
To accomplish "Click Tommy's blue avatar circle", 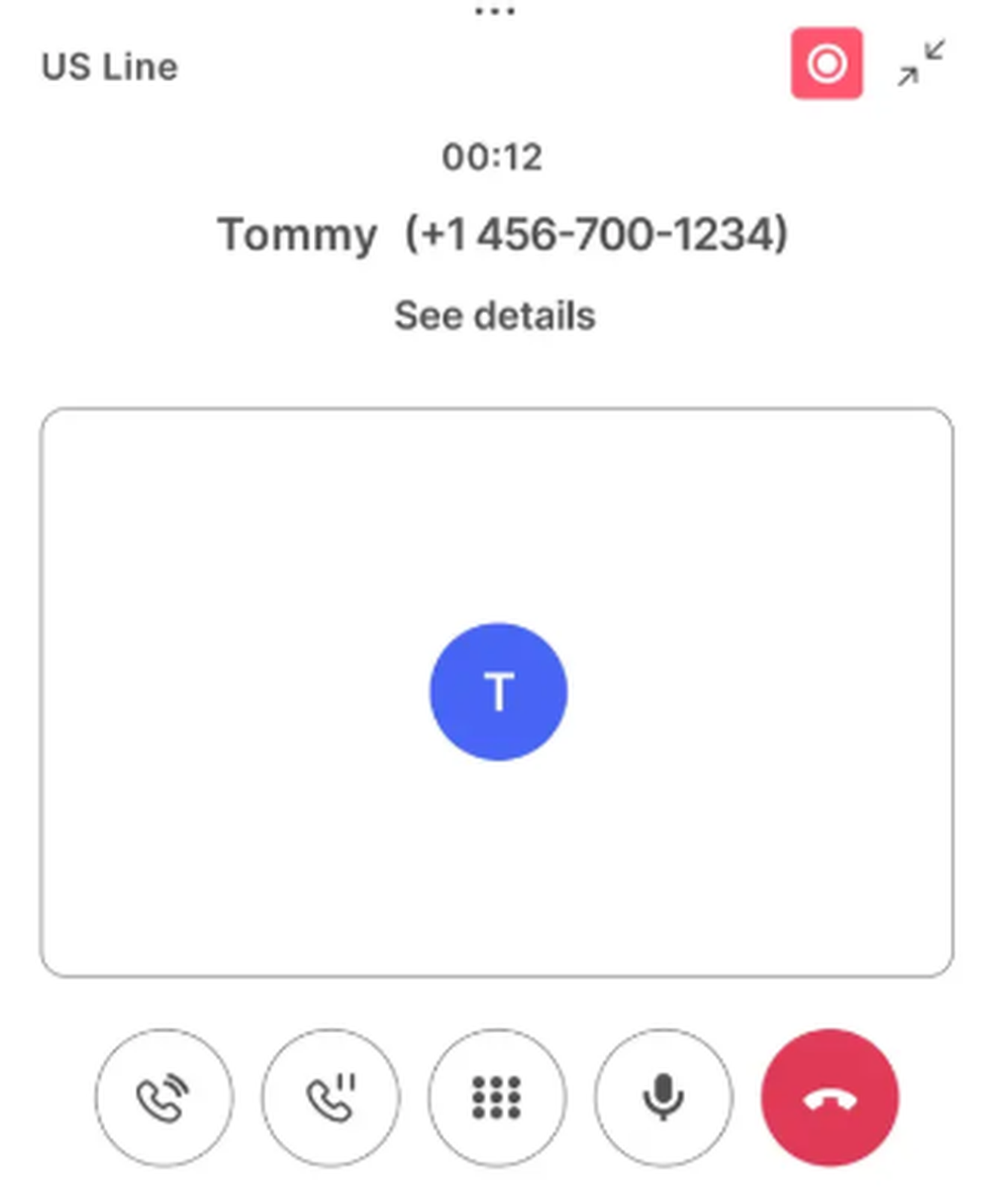I will (498, 692).
